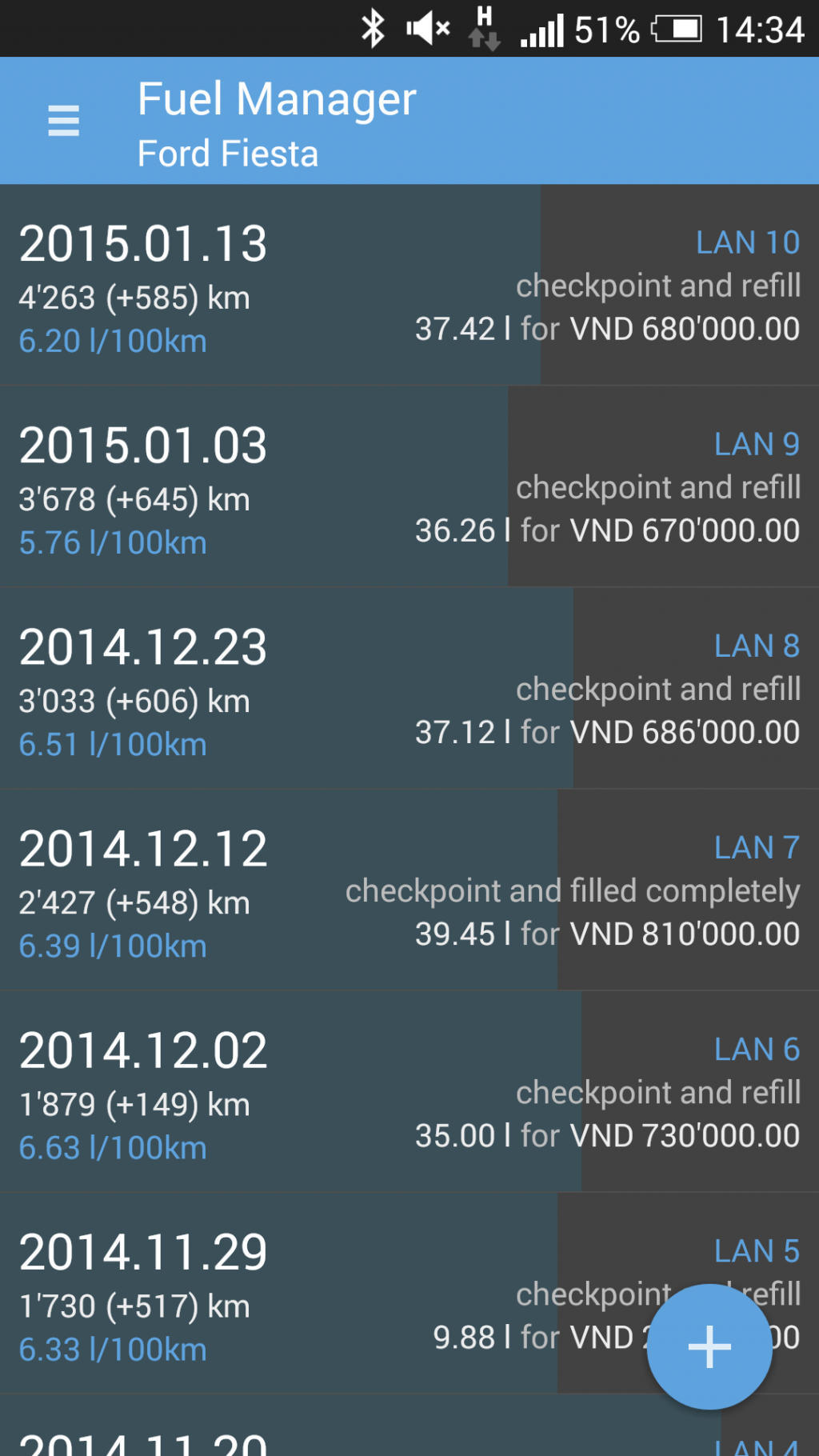This screenshot has width=819, height=1456.
Task: View the 2014.11.29 LAN 5 entry
Action: [320, 1294]
